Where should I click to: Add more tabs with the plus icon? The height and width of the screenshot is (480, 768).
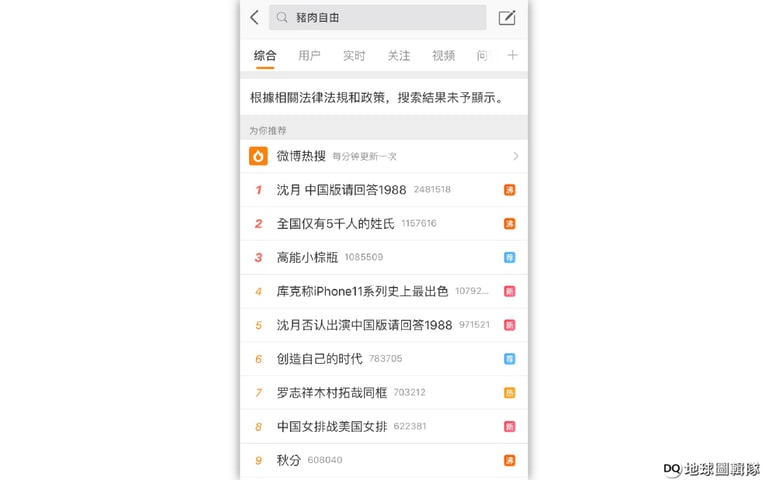(x=512, y=55)
